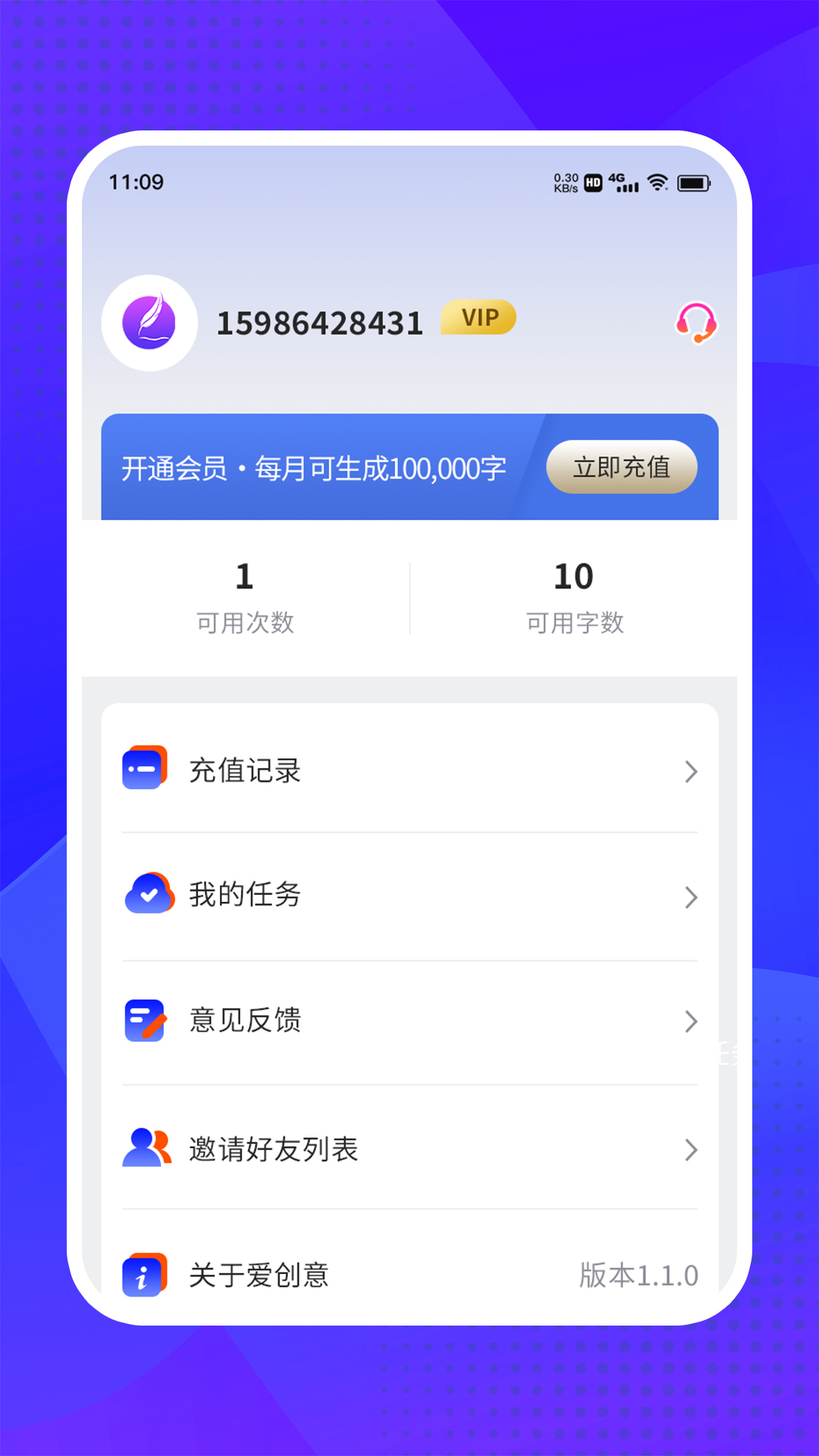Click the gold VIP badge

click(x=478, y=318)
